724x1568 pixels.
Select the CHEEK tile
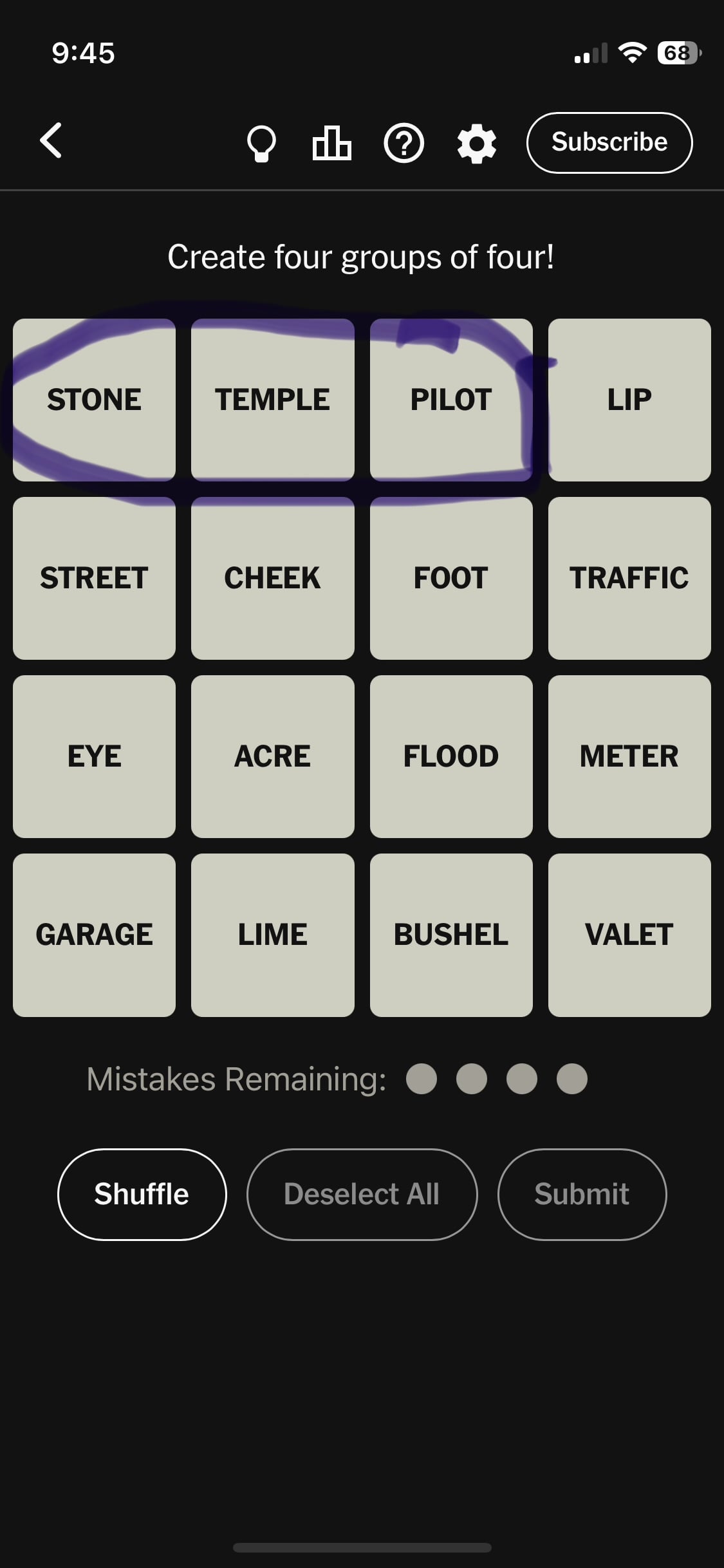coord(273,578)
